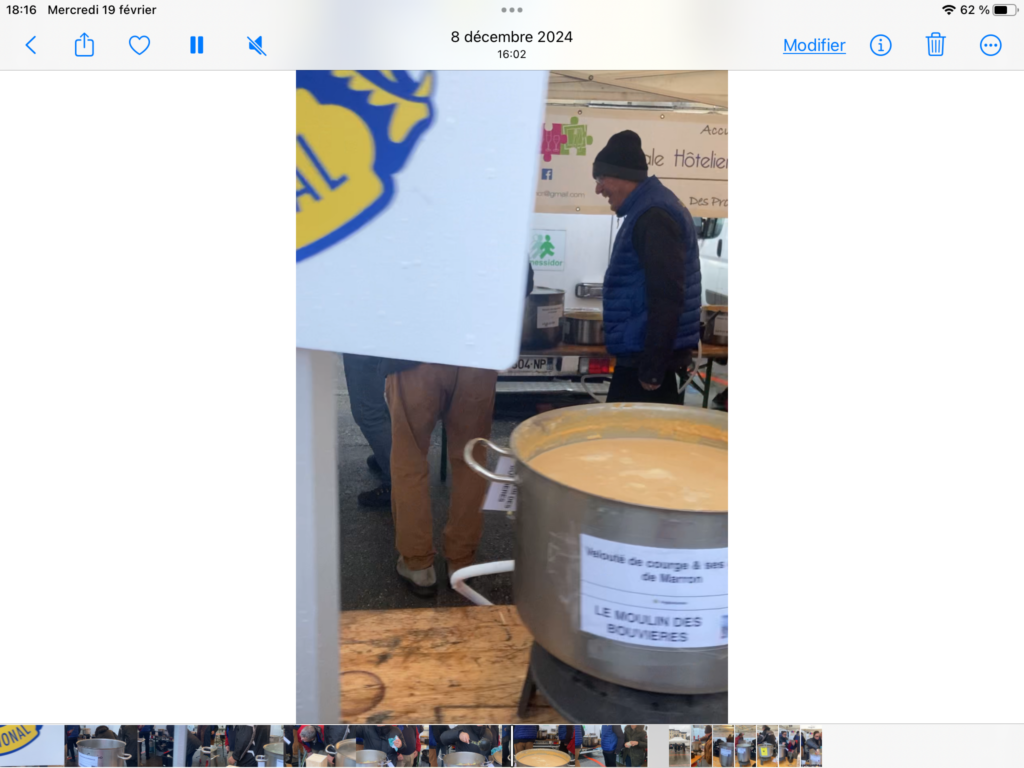Go back to the photo library
1024x768 pixels.
(x=31, y=45)
